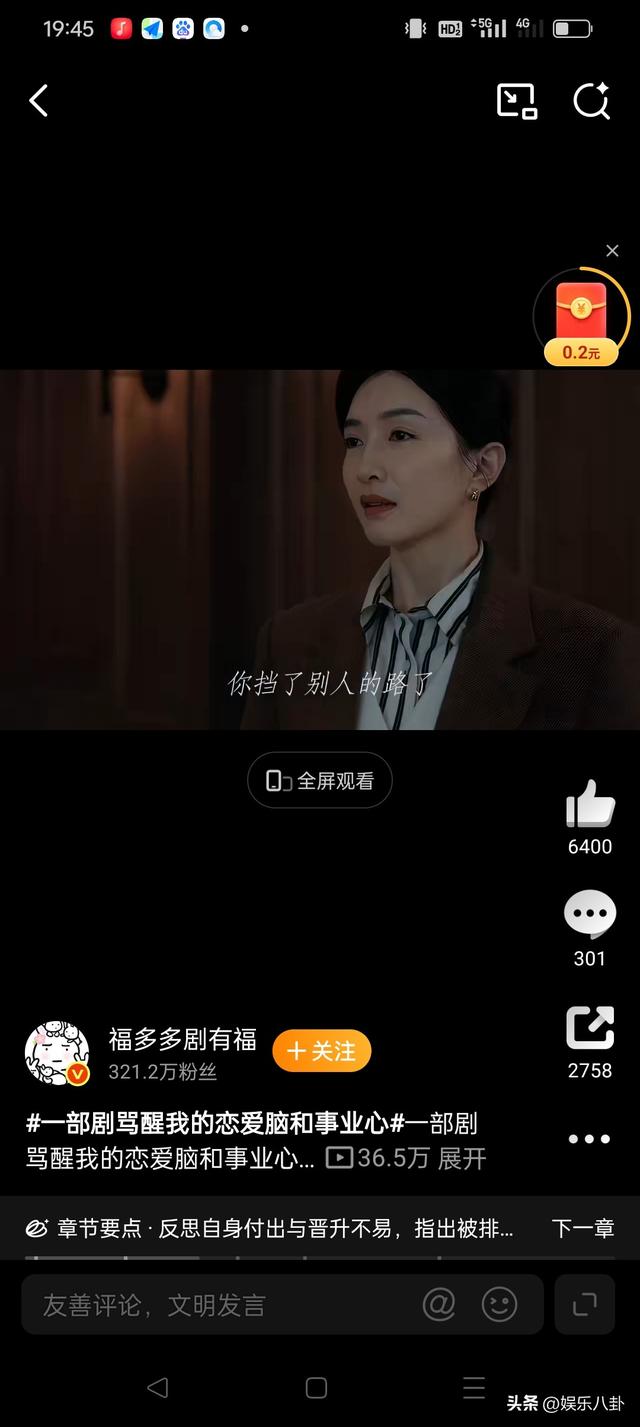Open the 福多多剧有福 profile avatar
The height and width of the screenshot is (1427, 640).
pos(57,1054)
